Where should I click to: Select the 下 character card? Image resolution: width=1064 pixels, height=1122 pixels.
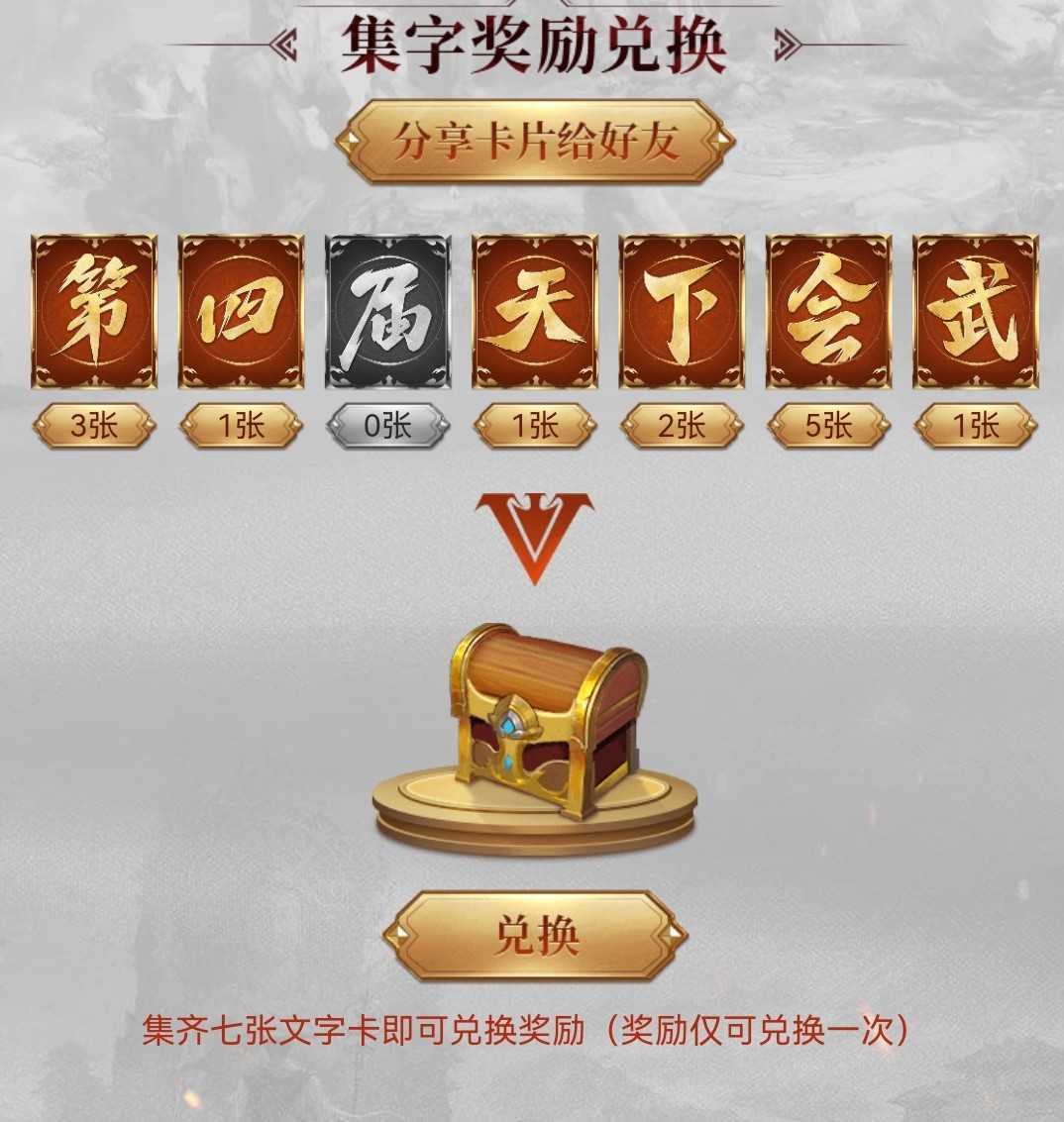click(682, 312)
